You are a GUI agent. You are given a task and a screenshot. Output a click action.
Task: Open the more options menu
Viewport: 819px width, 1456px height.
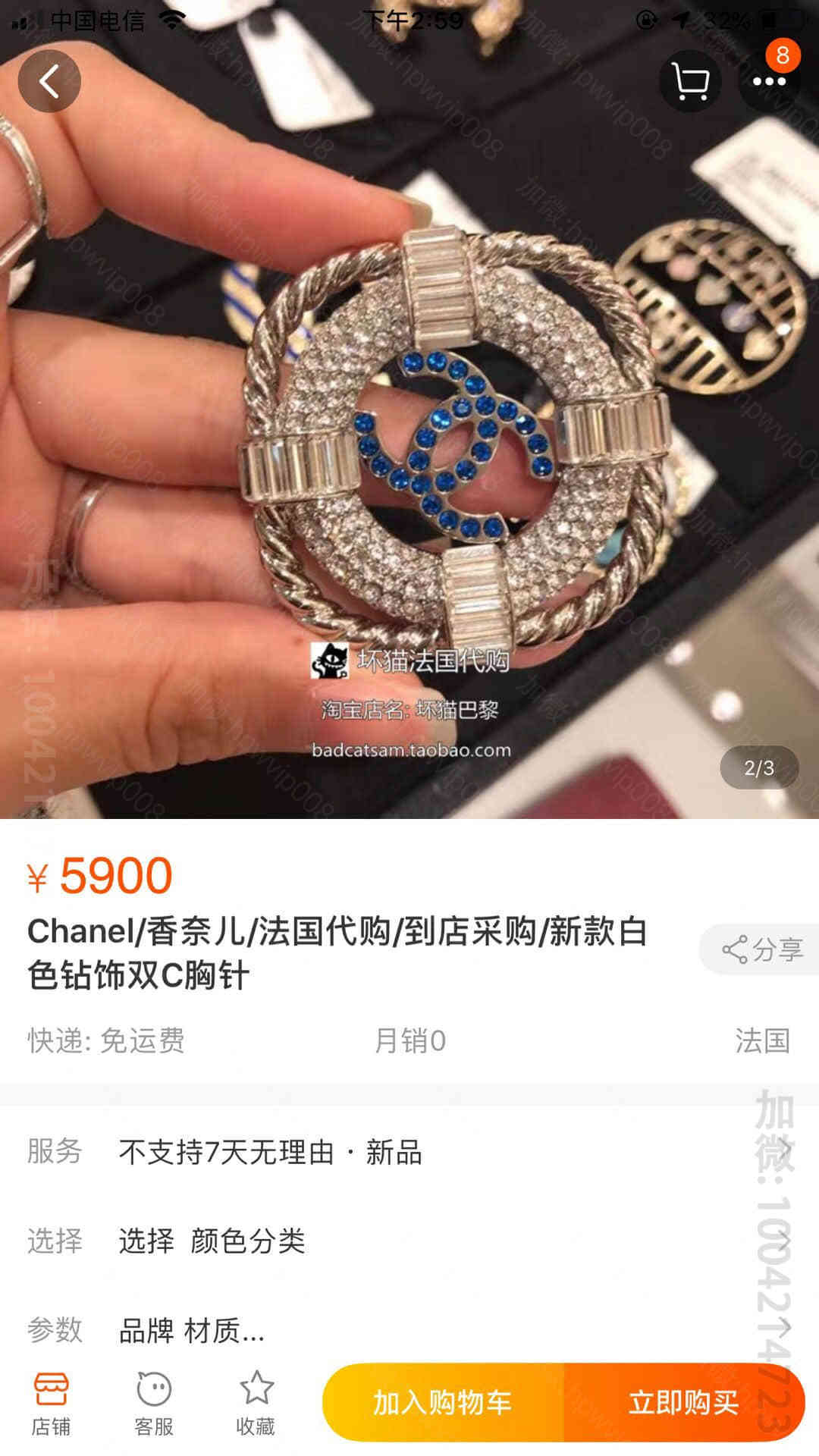click(769, 81)
